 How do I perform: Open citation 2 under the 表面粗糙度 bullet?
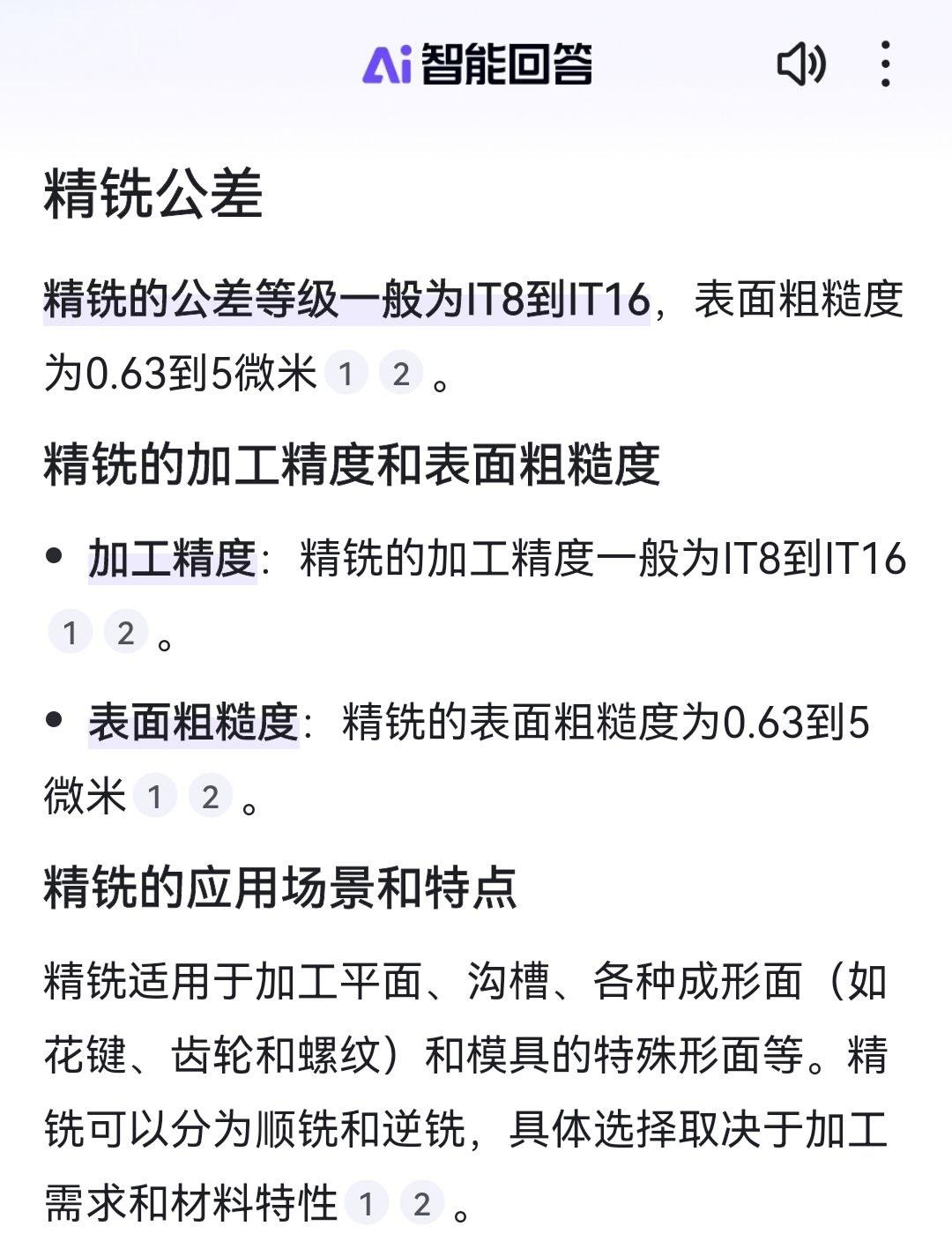tap(211, 796)
